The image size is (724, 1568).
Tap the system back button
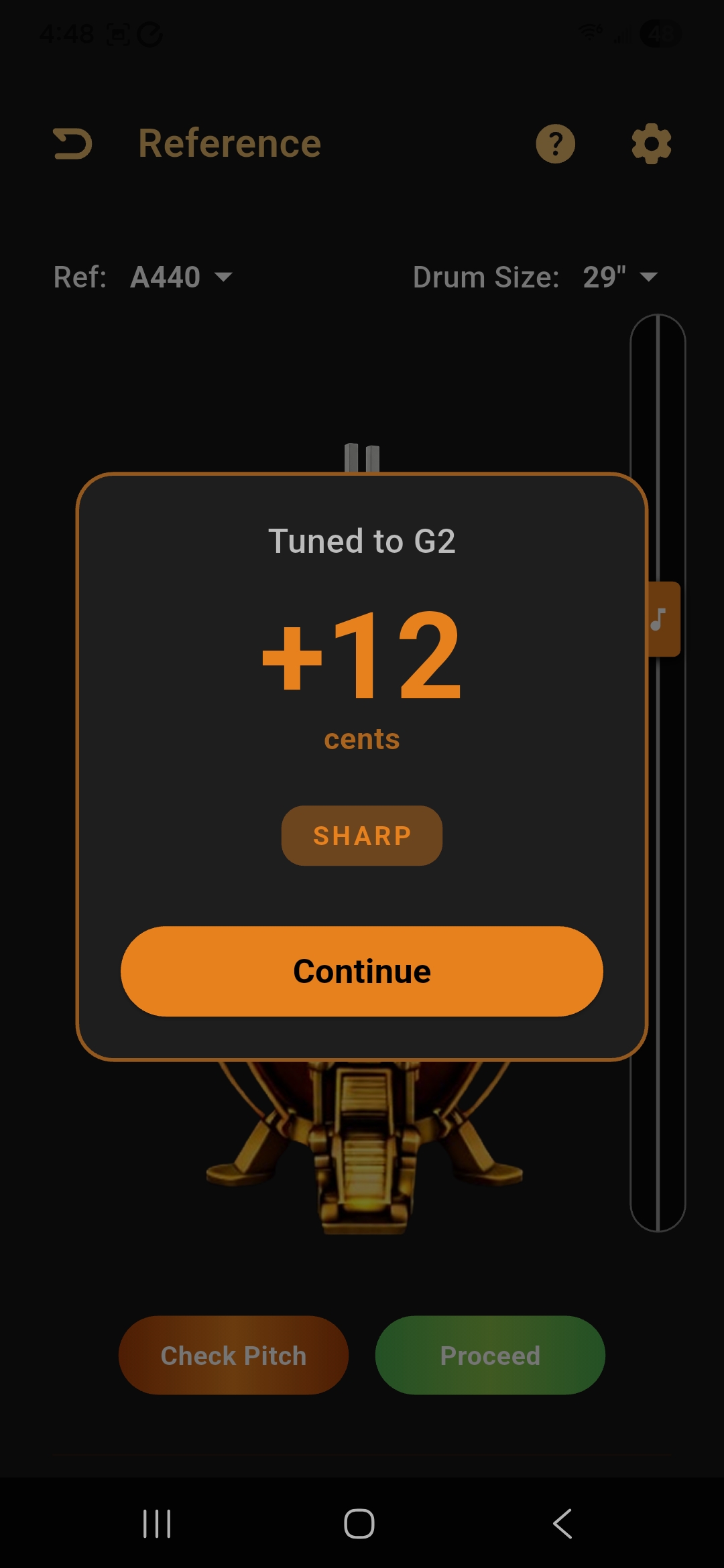pos(563,1524)
